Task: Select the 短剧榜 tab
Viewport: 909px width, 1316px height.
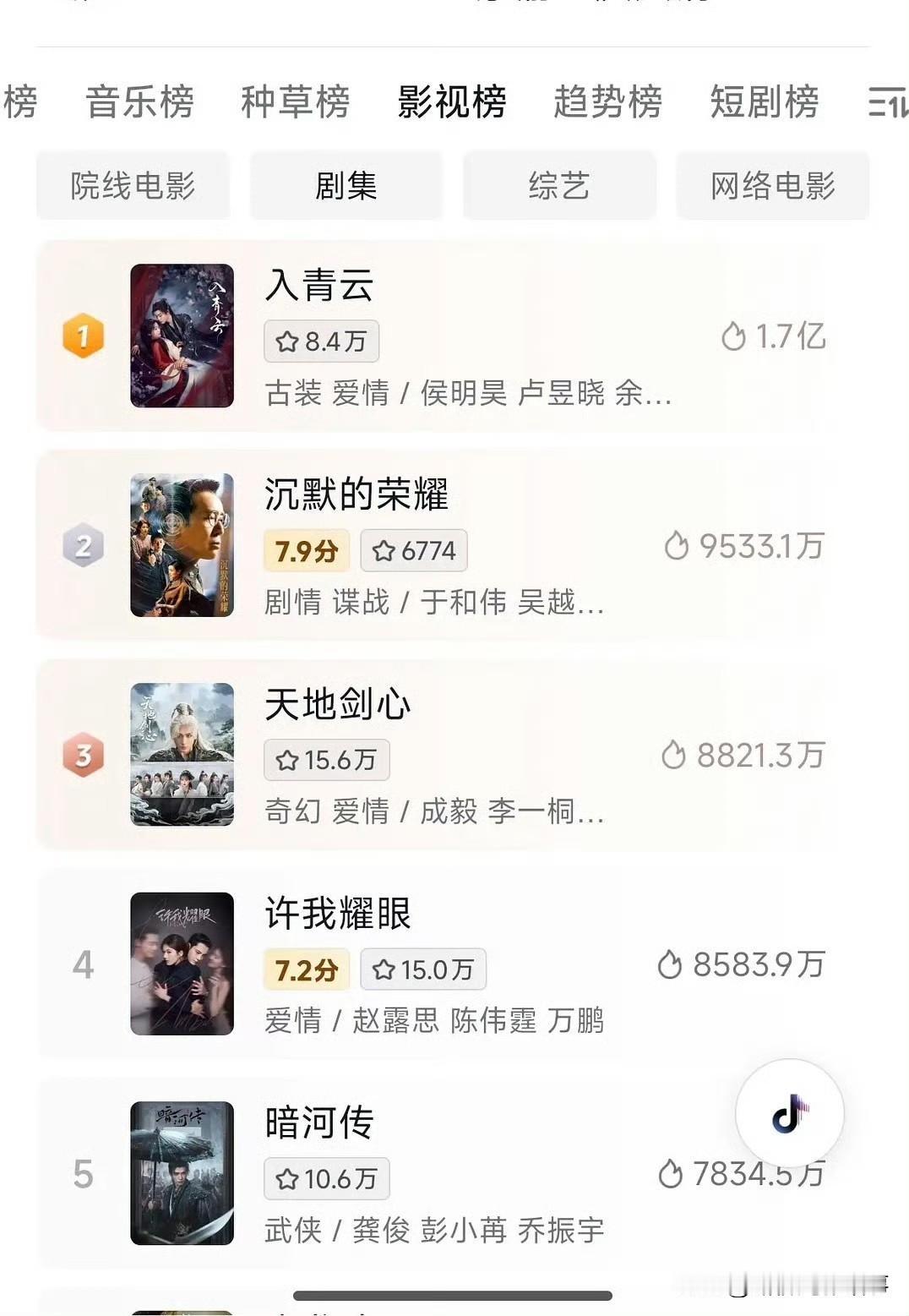Action: click(765, 102)
